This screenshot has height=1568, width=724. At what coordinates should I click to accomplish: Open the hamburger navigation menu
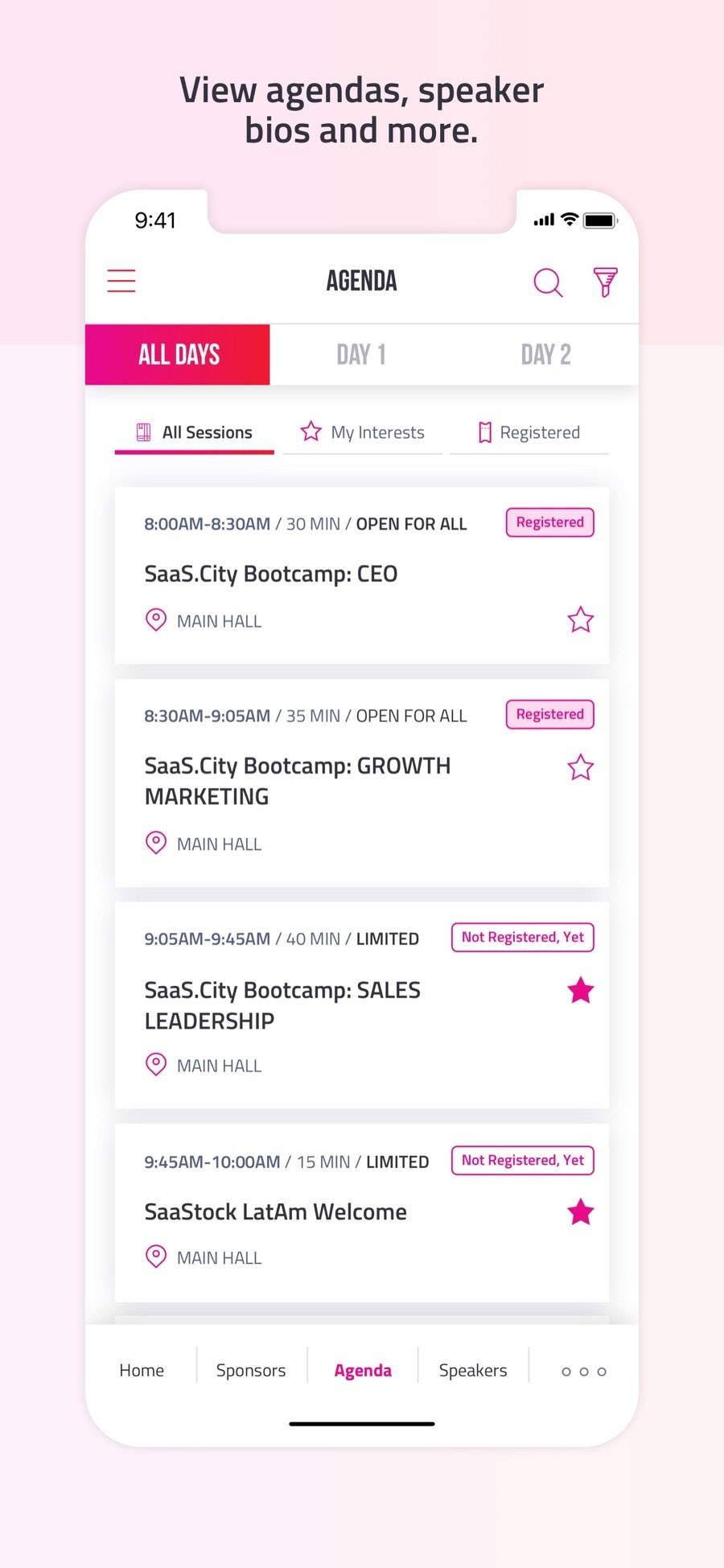tap(121, 280)
